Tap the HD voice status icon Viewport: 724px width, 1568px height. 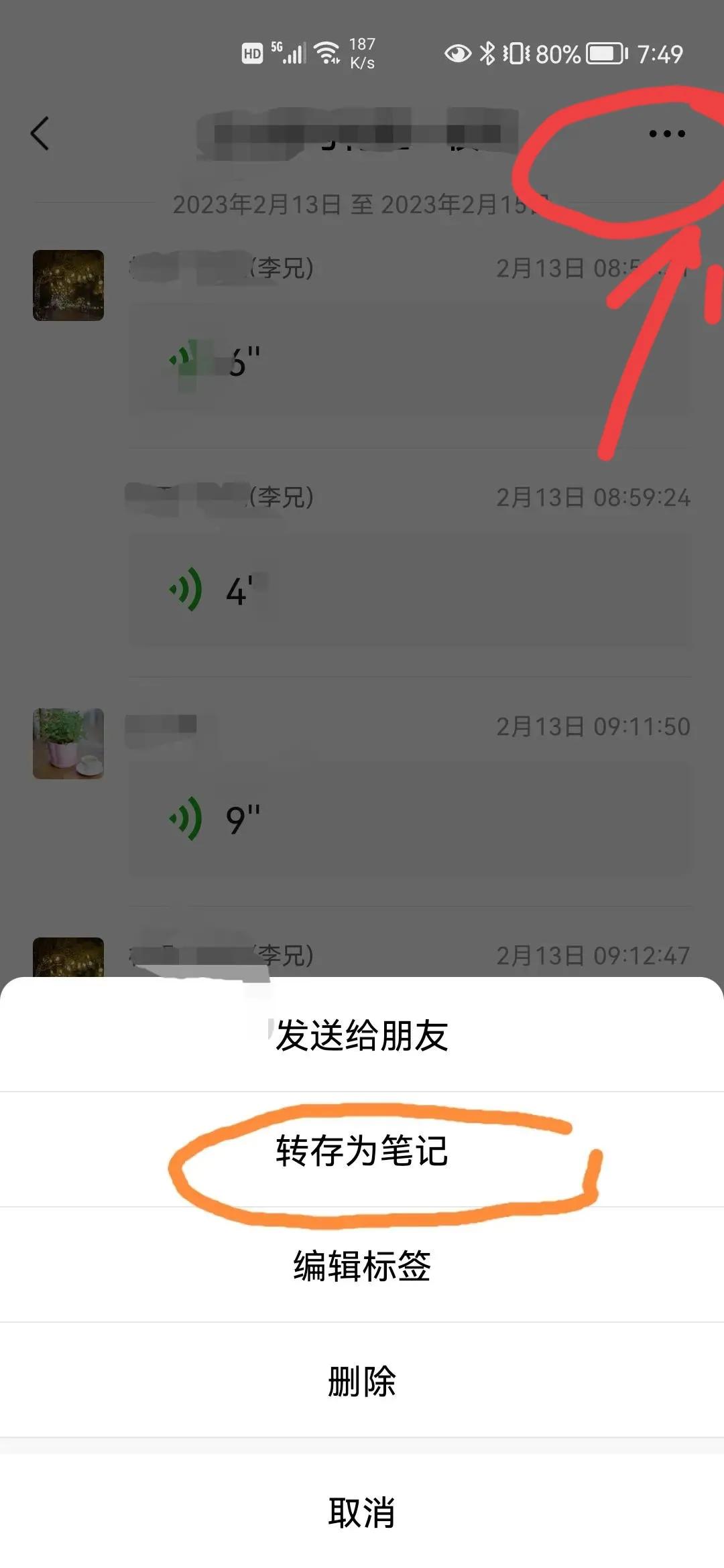point(251,52)
